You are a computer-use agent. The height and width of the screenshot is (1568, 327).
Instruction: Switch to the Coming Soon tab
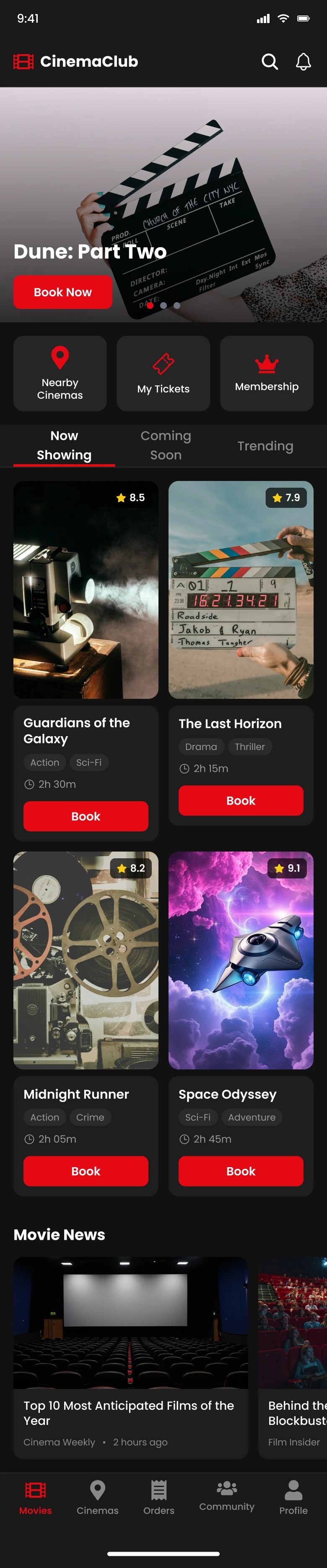165,445
